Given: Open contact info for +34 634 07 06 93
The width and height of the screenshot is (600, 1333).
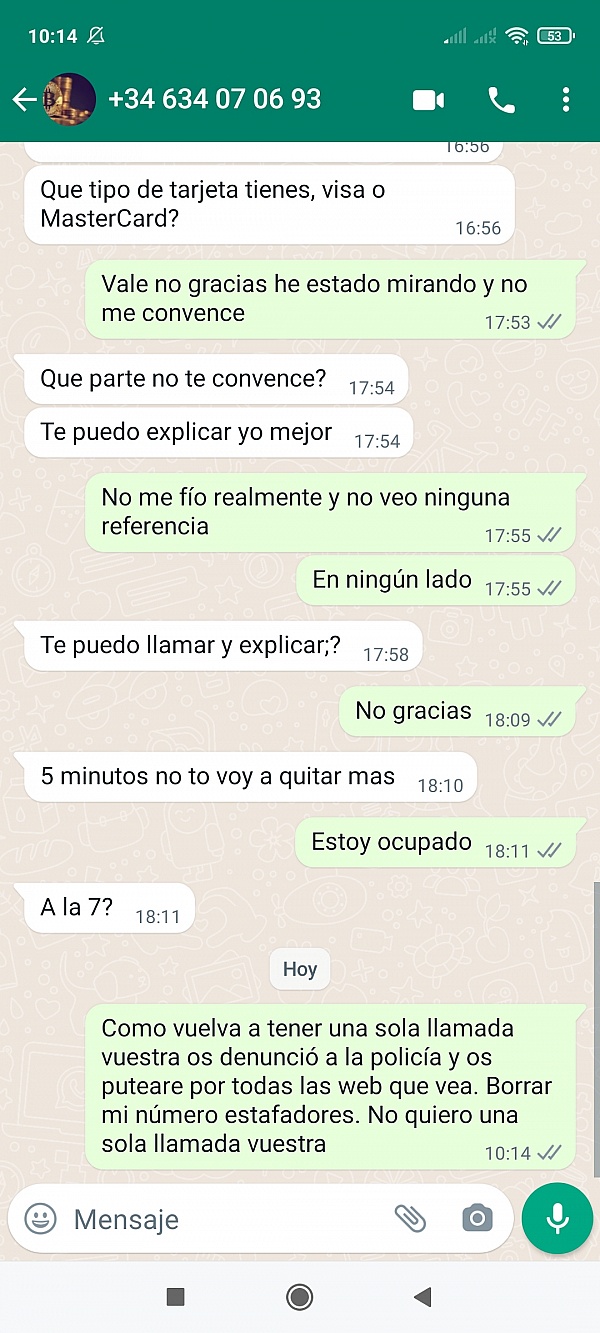Looking at the screenshot, I should pyautogui.click(x=214, y=99).
